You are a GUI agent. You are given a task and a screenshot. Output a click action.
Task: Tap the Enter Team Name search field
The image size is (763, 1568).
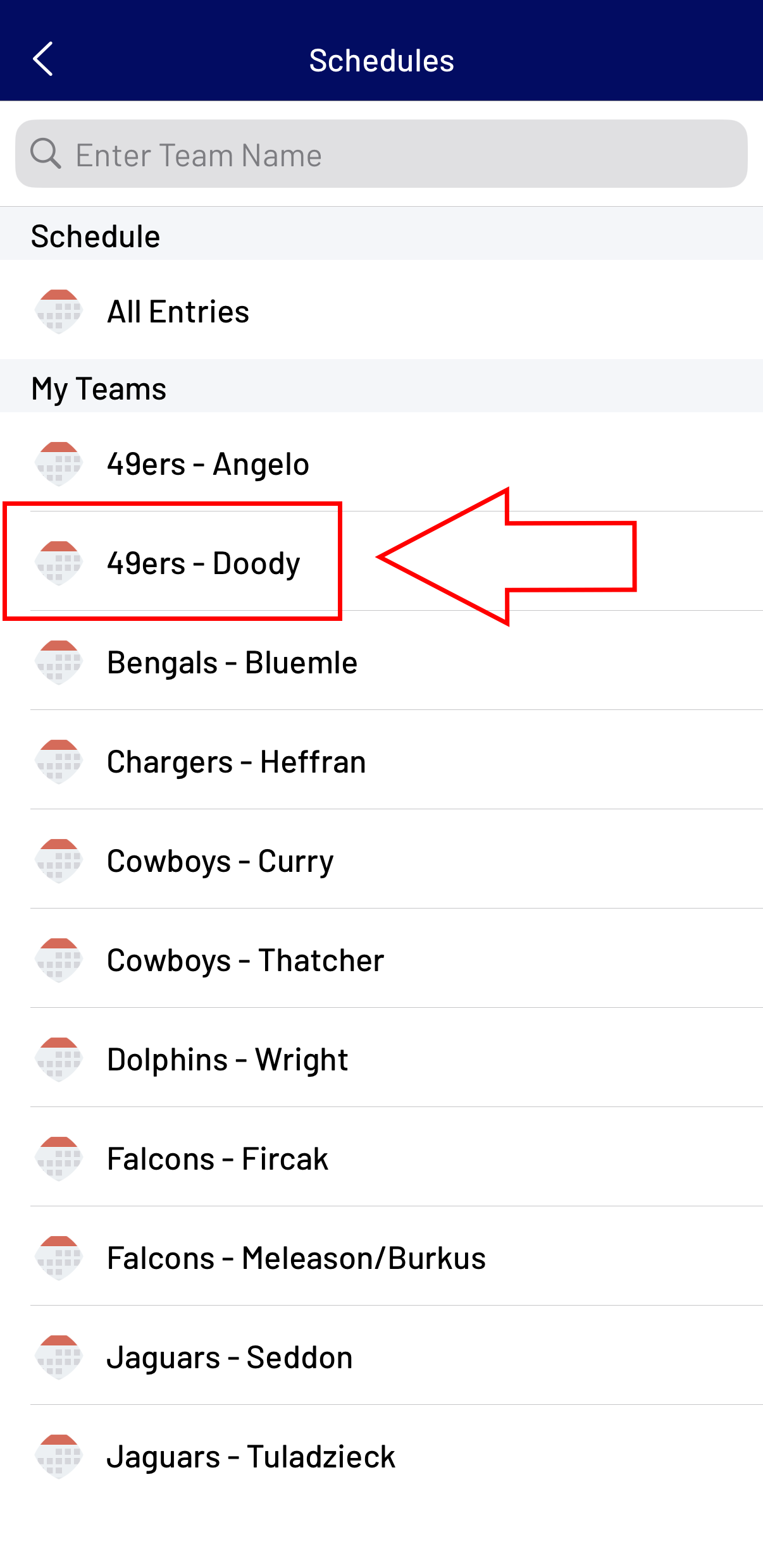point(381,154)
